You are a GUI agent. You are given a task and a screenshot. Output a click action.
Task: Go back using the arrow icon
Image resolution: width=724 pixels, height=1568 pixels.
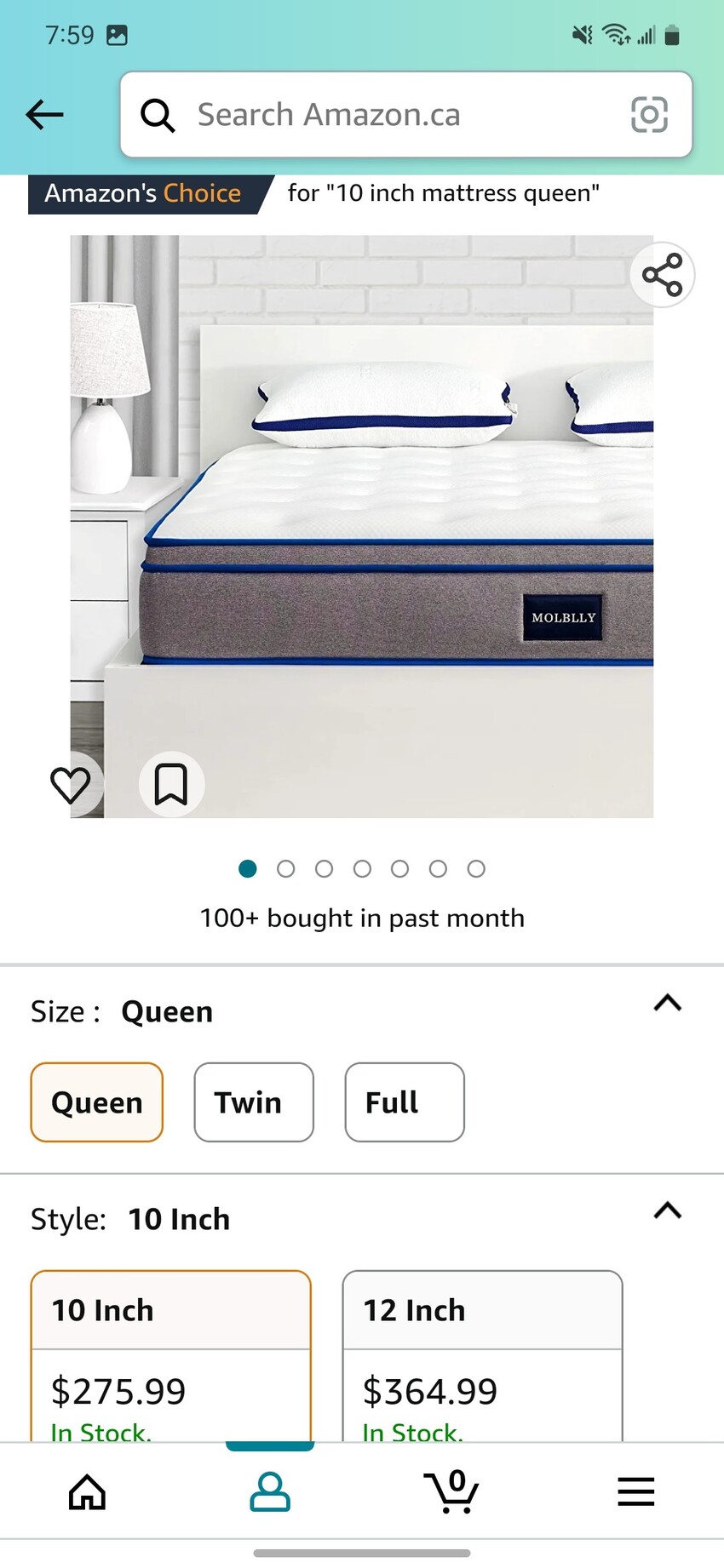coord(44,114)
